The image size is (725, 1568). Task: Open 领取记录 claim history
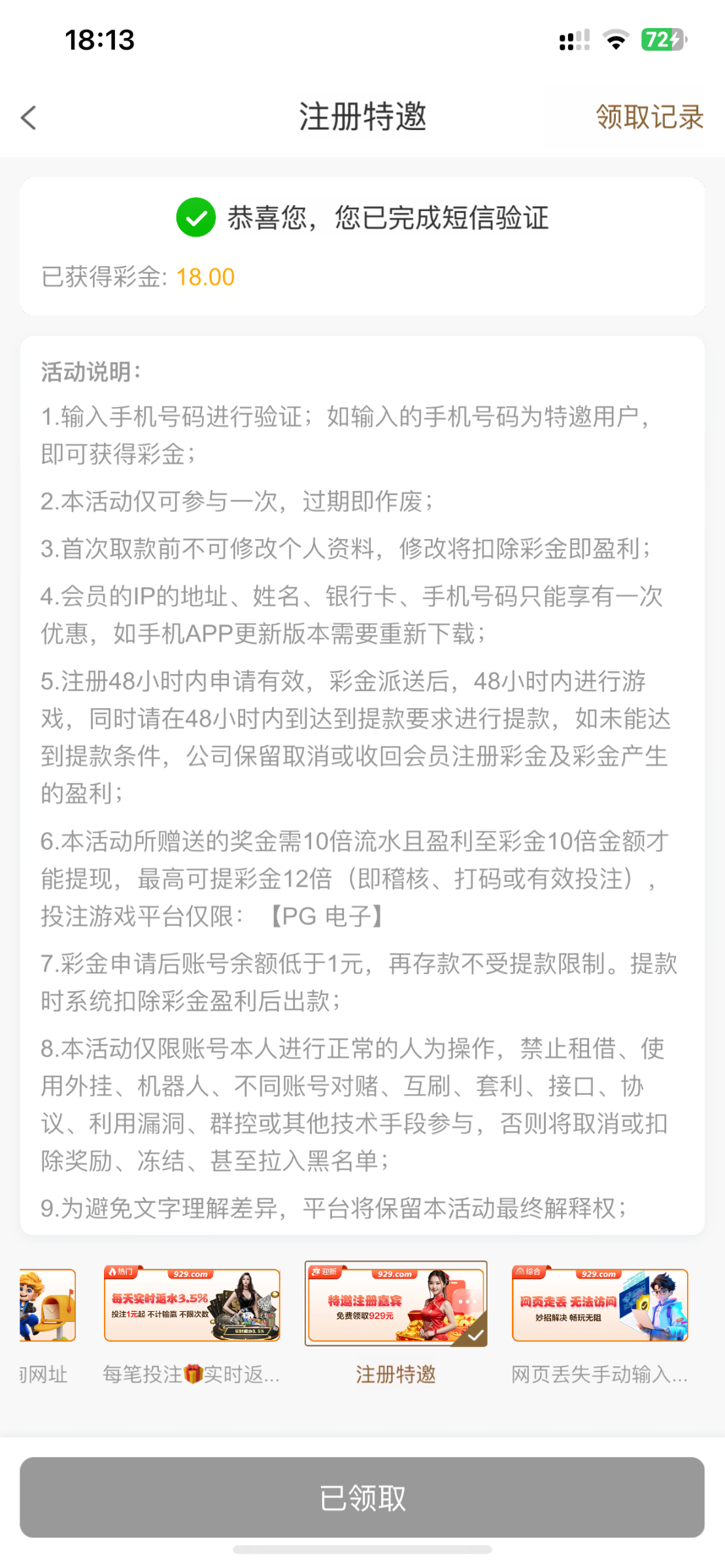click(649, 118)
